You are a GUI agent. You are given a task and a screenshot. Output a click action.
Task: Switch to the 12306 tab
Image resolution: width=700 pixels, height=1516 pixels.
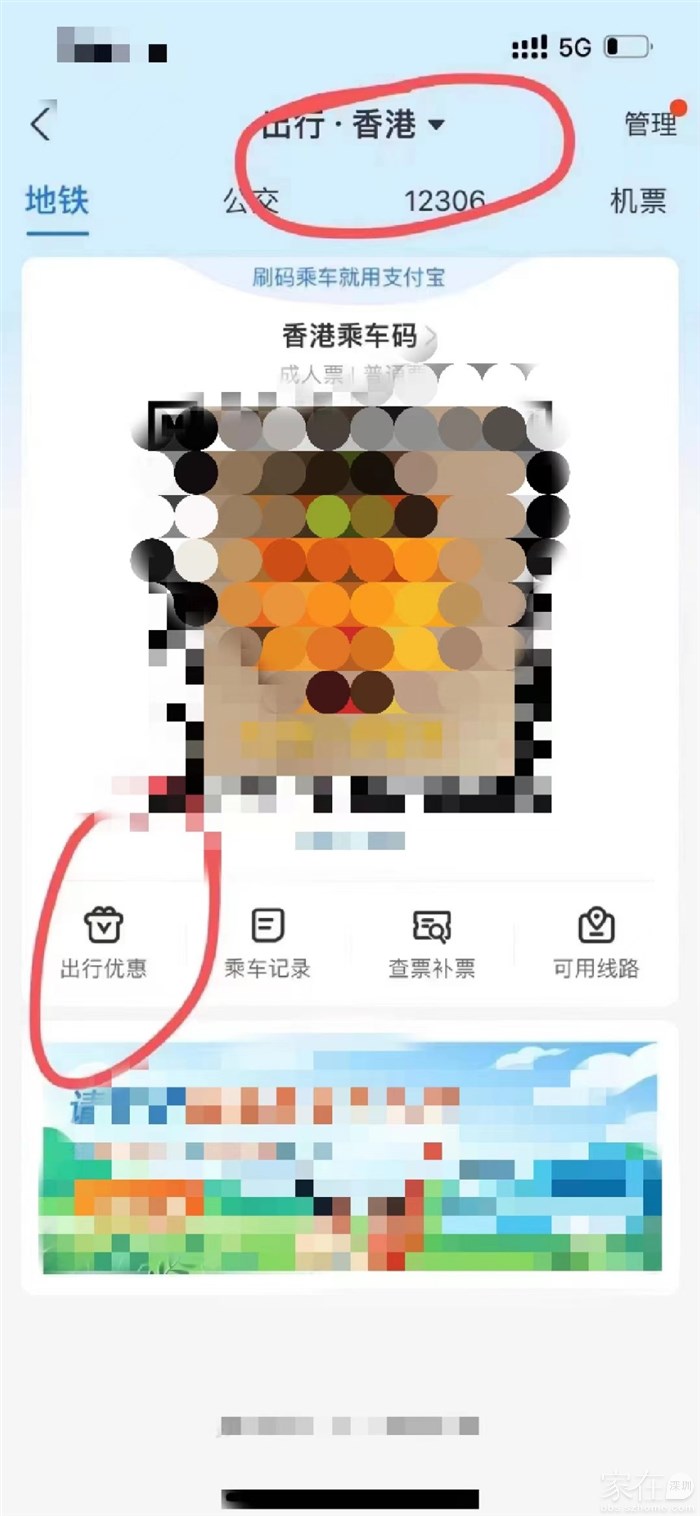tap(444, 201)
